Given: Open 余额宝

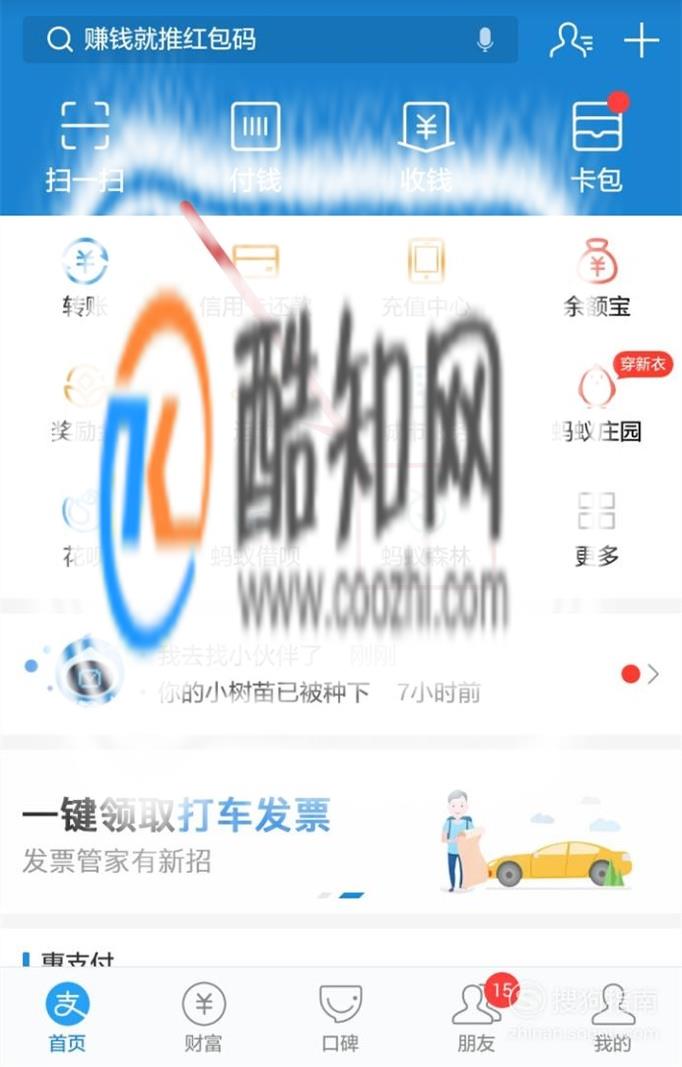Looking at the screenshot, I should [597, 278].
